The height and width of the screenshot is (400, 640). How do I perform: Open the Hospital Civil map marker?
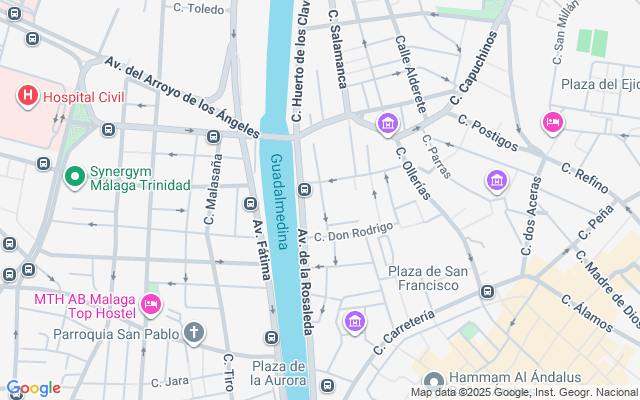click(x=28, y=97)
